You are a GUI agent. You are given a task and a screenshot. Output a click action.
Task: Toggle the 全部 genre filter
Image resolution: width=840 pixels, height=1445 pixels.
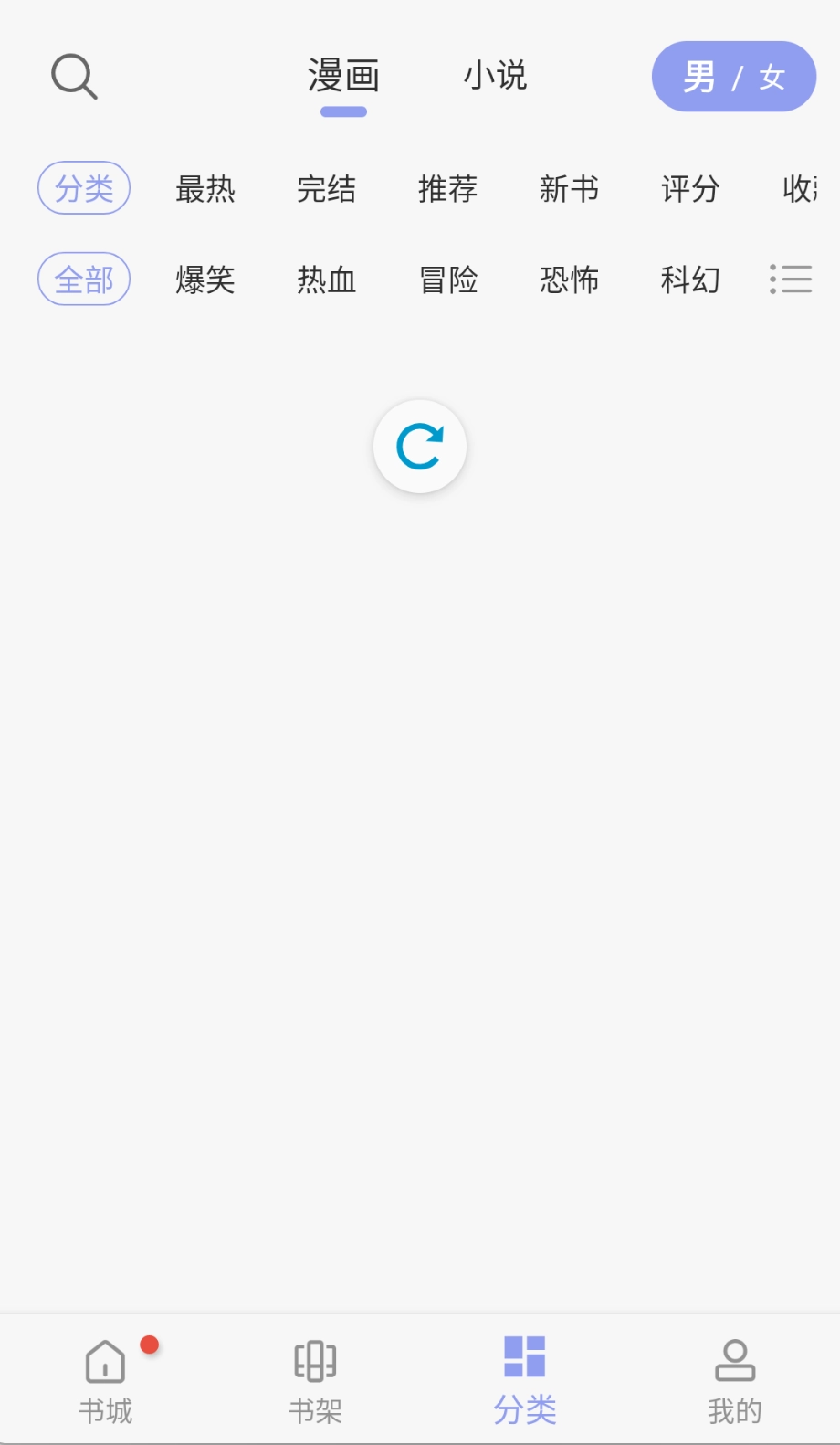coord(84,280)
